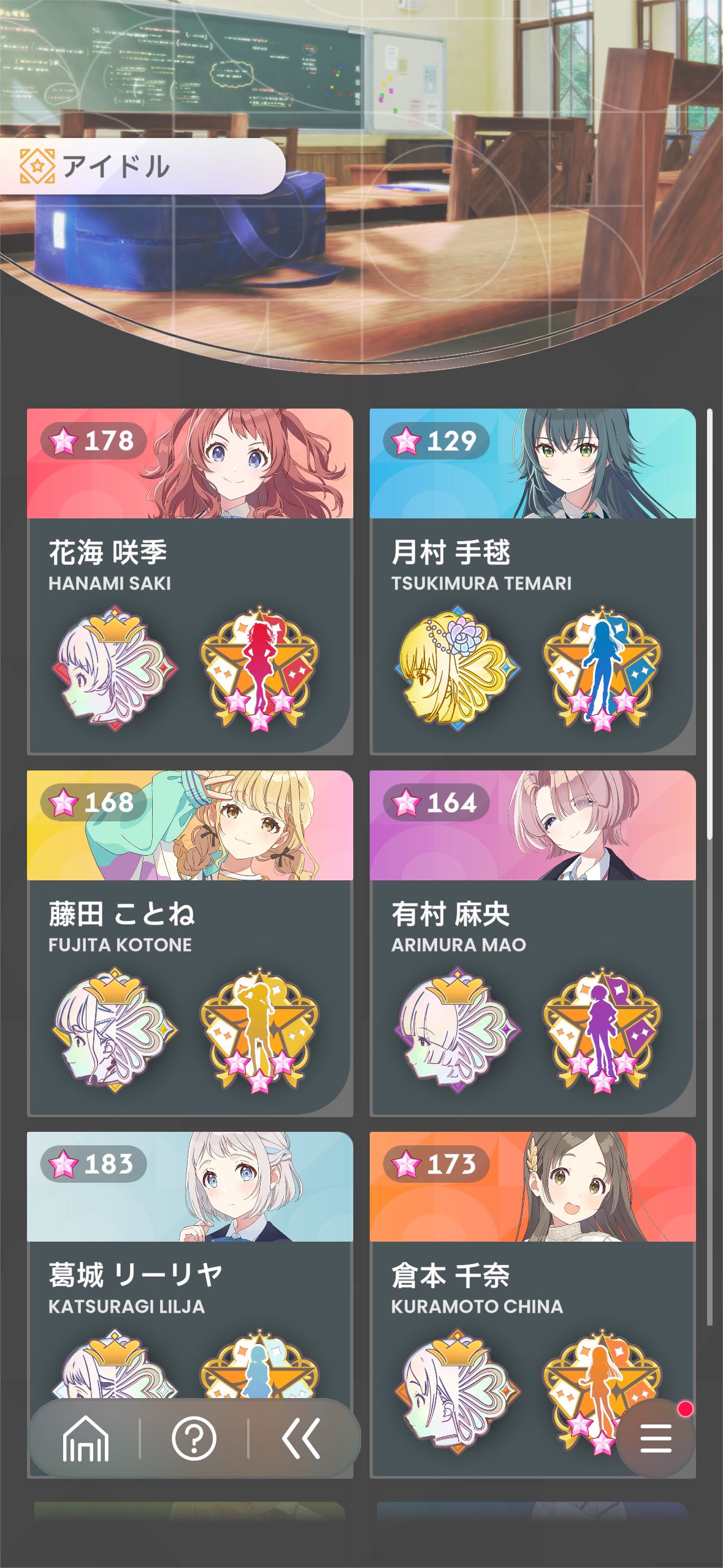Select the Fujita Kotone card
Viewport: 723px width, 1568px height.
[189, 943]
